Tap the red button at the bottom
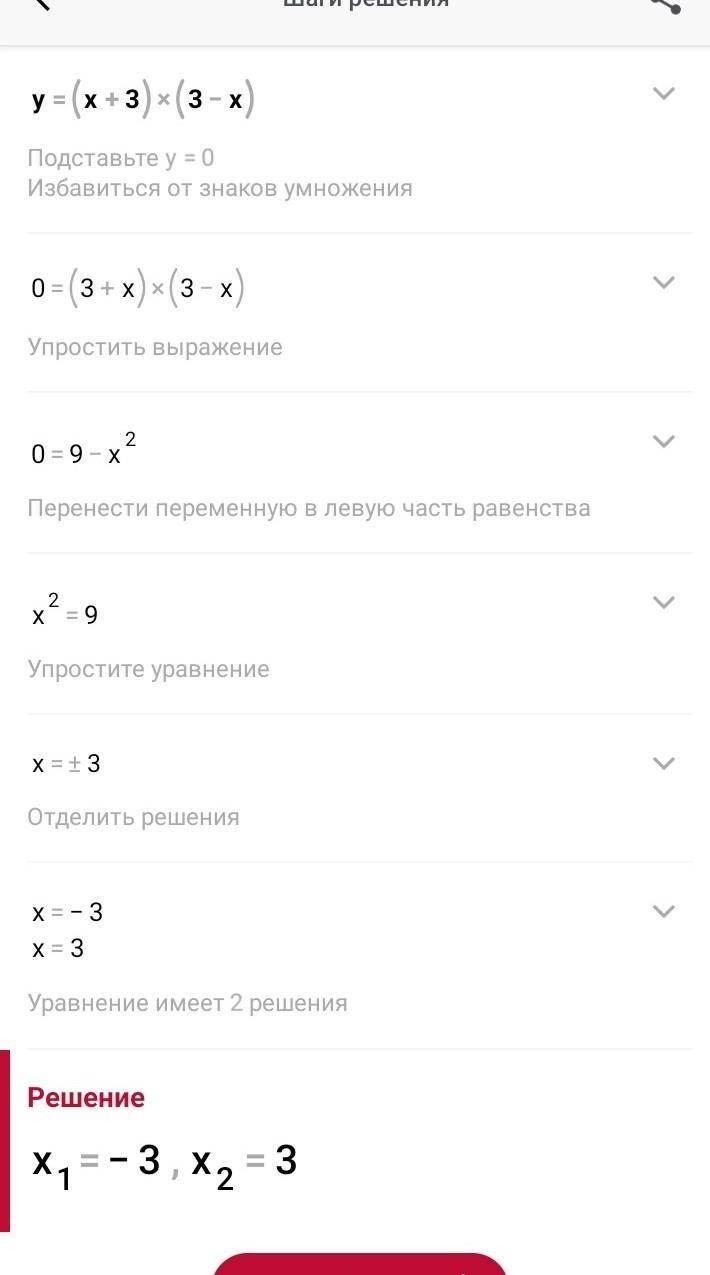Image resolution: width=710 pixels, height=1275 pixels. [x=360, y=1264]
